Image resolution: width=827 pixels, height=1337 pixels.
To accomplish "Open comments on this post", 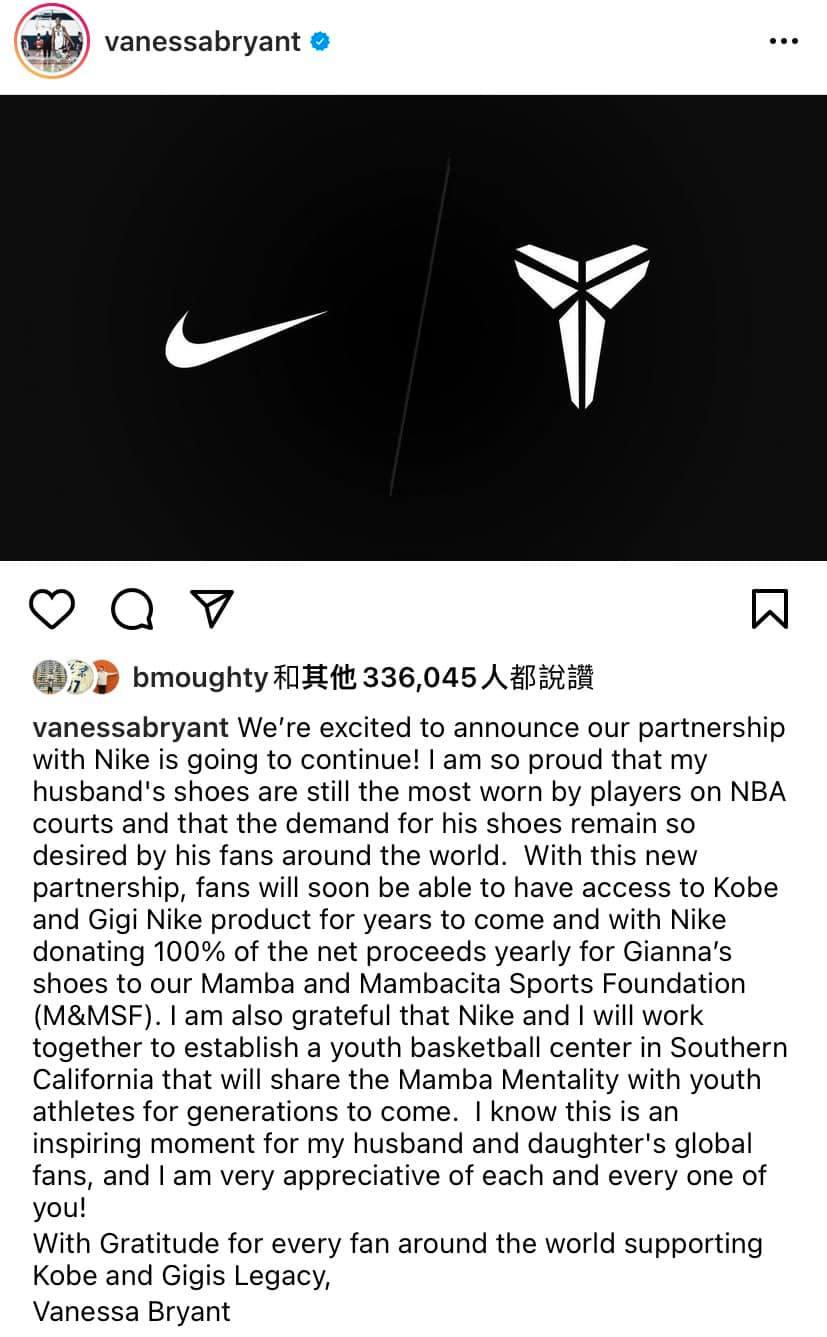I will [x=132, y=608].
